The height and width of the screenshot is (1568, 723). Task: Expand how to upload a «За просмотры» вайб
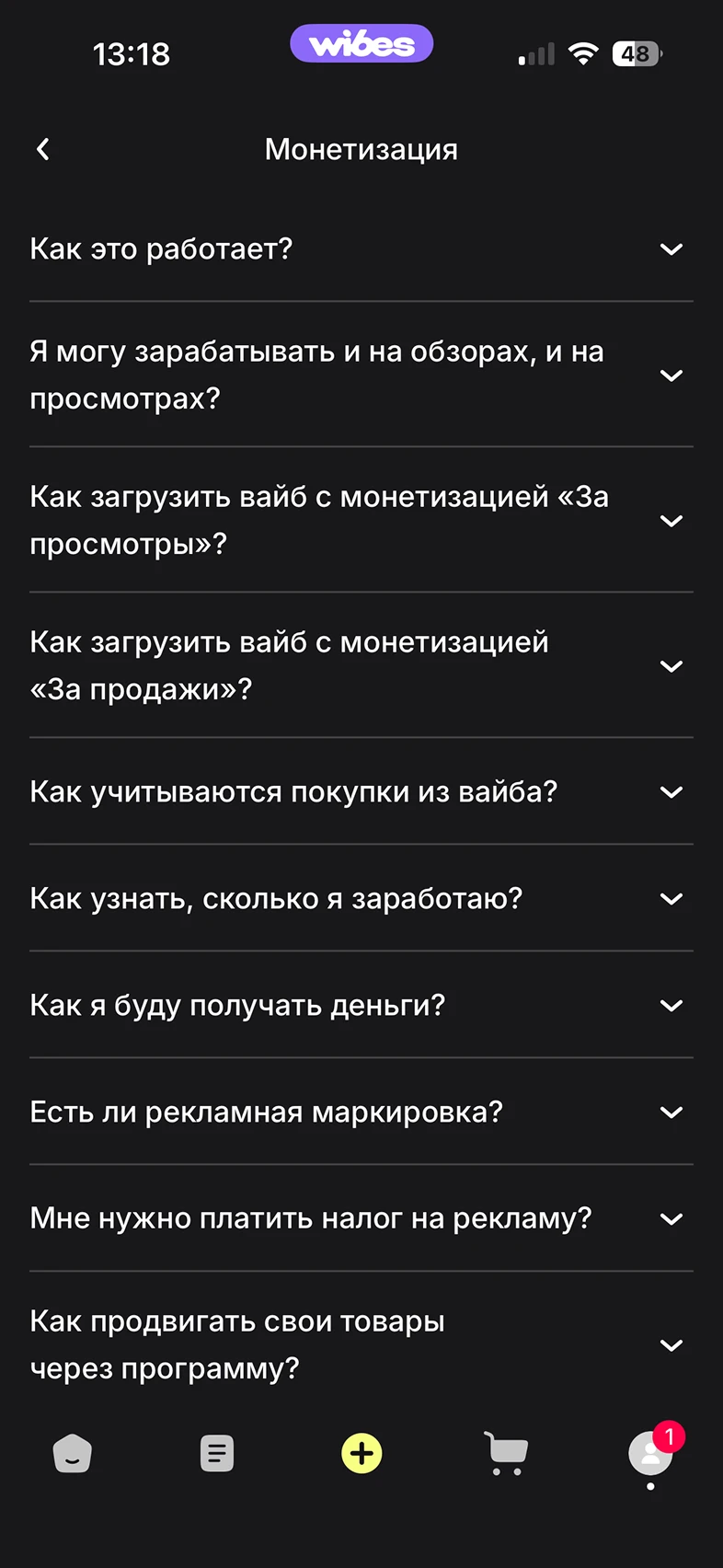click(361, 520)
